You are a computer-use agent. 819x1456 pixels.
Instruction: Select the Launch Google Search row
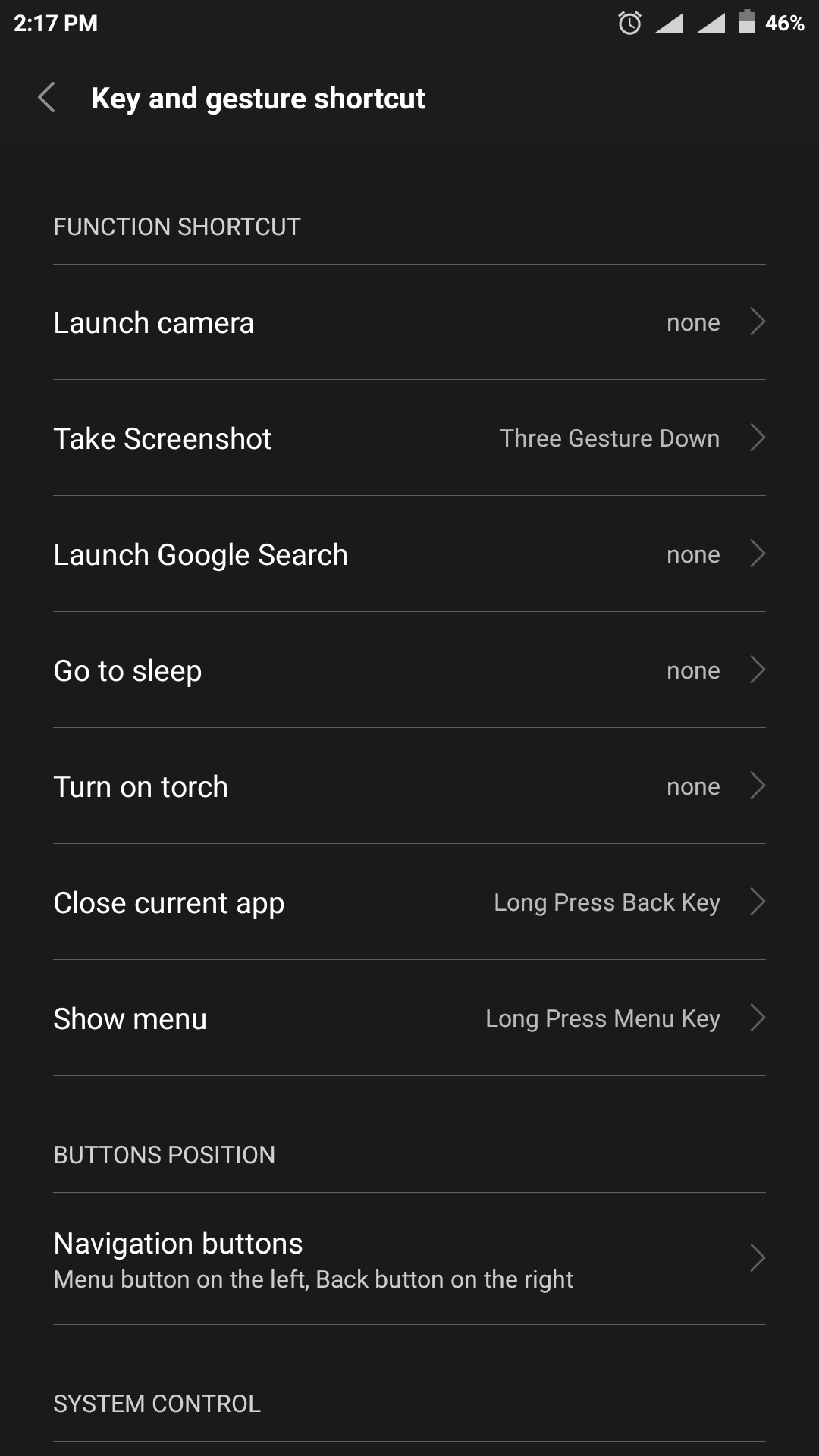pyautogui.click(x=409, y=554)
